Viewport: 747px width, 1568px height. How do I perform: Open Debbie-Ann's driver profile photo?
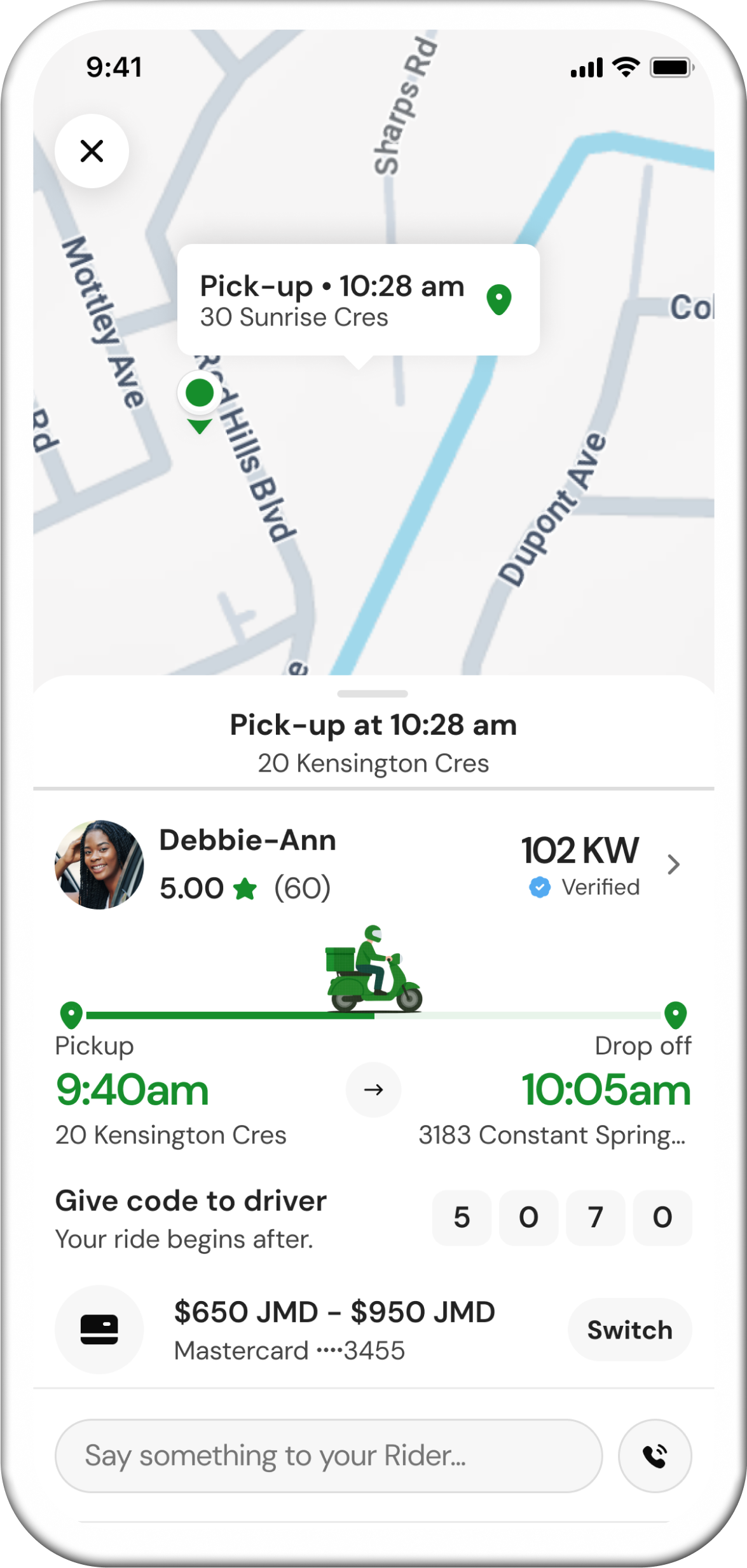click(x=99, y=864)
